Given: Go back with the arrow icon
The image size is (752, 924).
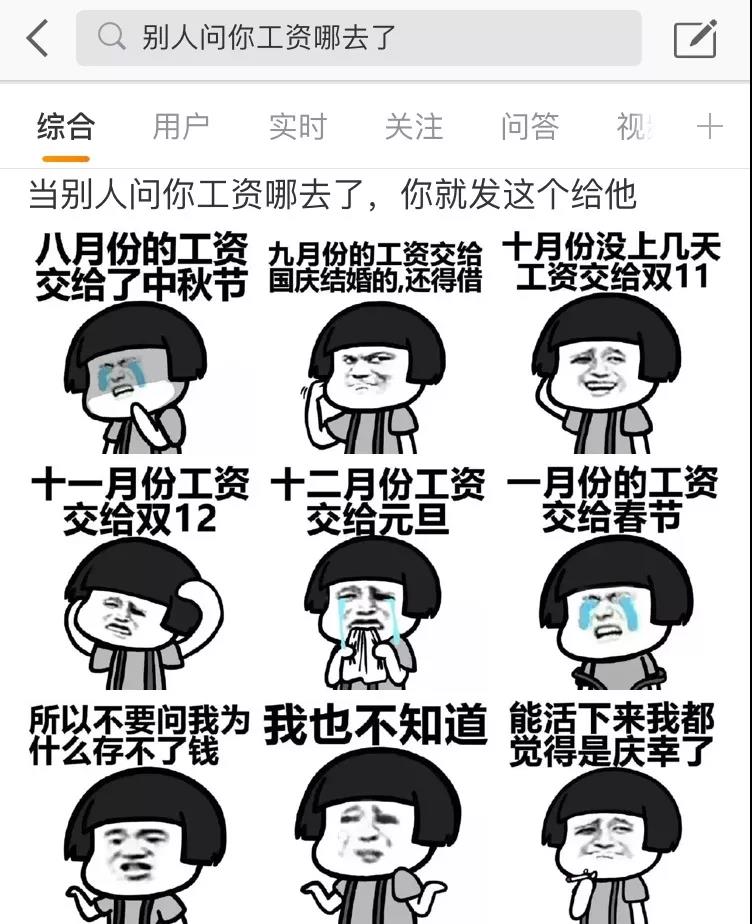Looking at the screenshot, I should pyautogui.click(x=37, y=39).
